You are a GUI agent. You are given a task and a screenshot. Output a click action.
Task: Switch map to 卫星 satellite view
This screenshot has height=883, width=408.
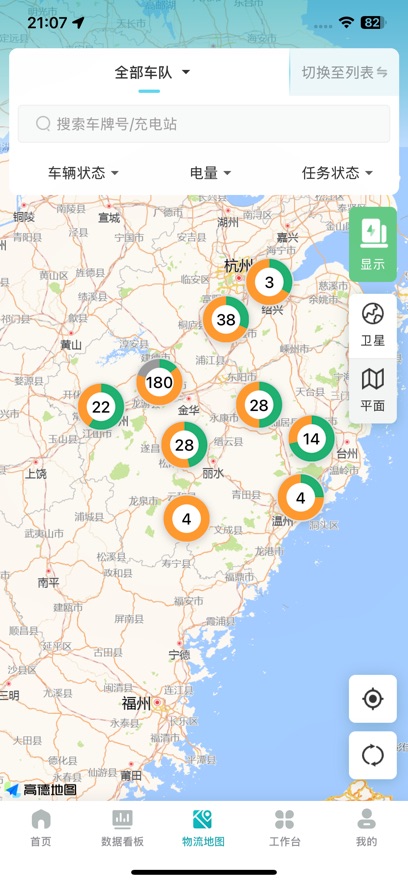373,325
